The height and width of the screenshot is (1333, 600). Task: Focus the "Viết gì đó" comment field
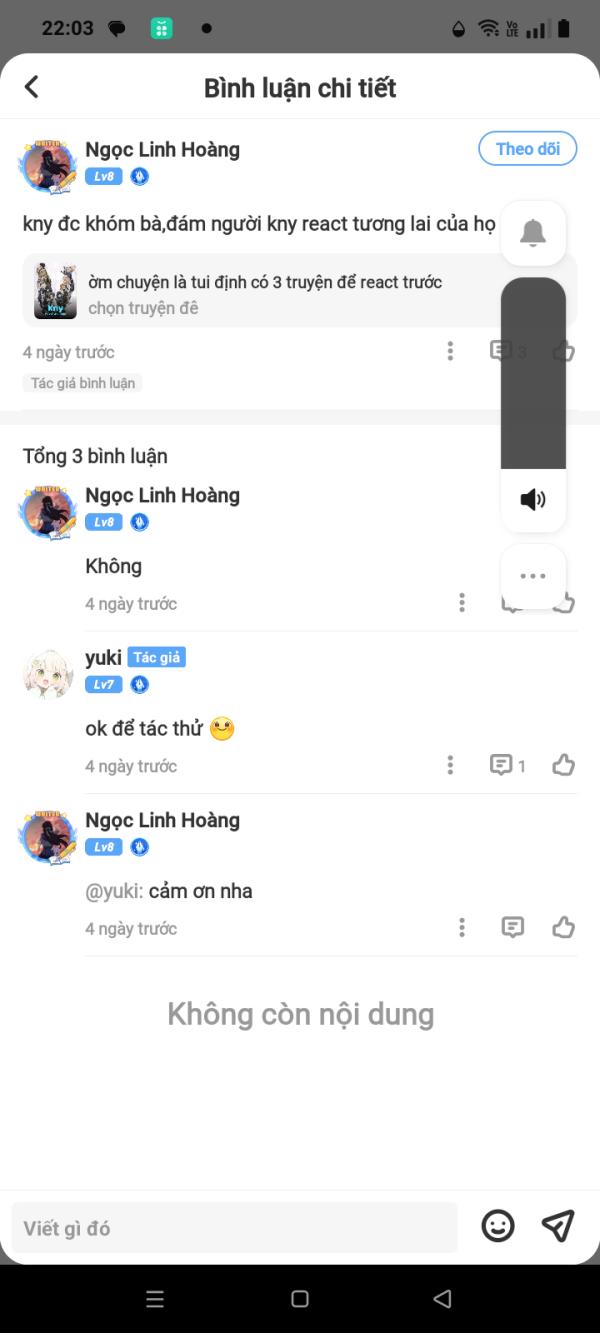[x=234, y=1228]
